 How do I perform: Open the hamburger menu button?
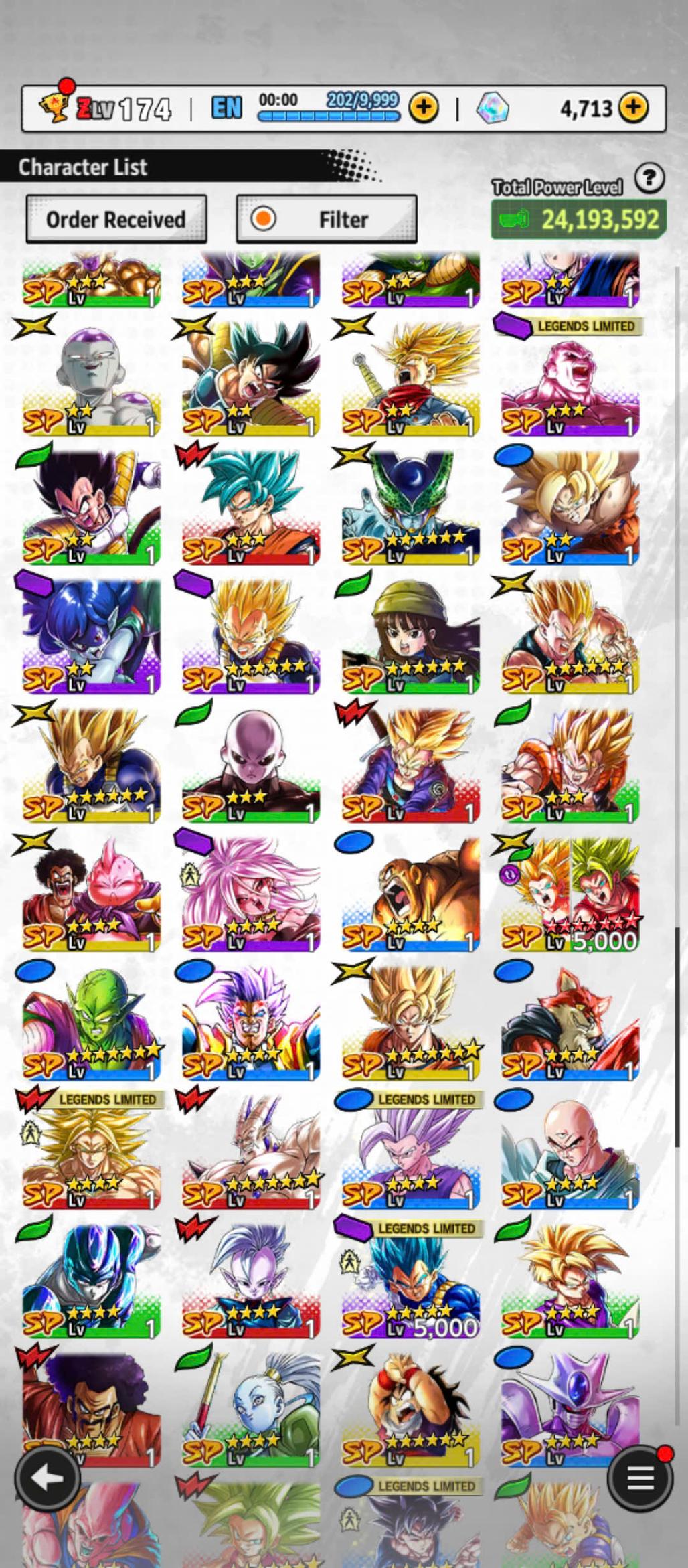[x=640, y=1479]
